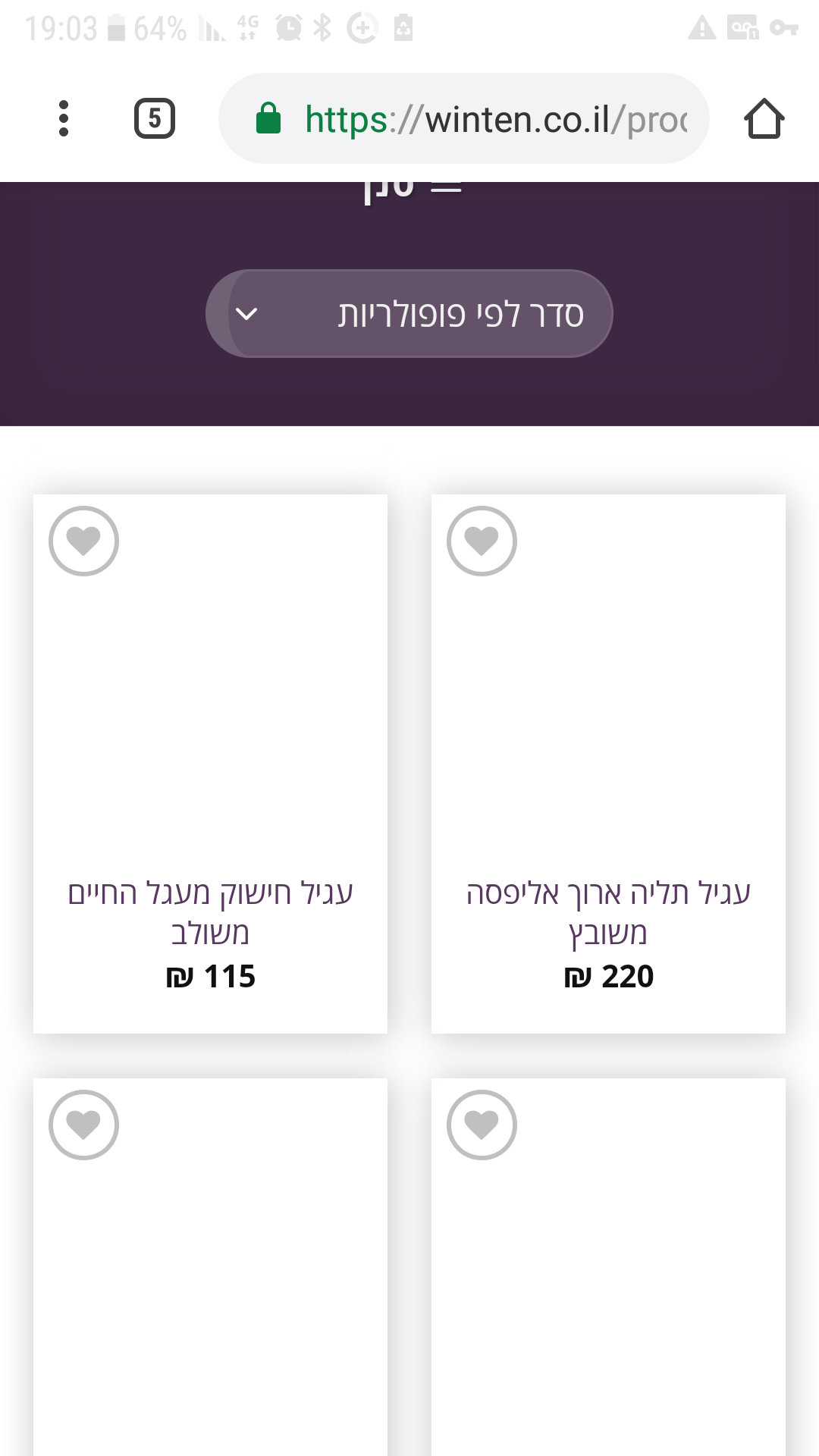Open the browser overflow menu
Screen dimensions: 819x1456
[64, 118]
